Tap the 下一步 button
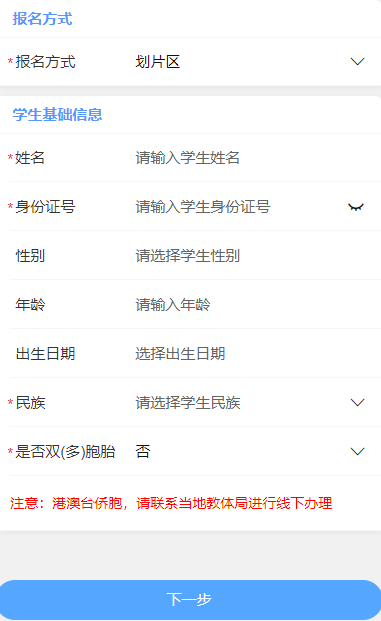The width and height of the screenshot is (381, 621). 190,600
